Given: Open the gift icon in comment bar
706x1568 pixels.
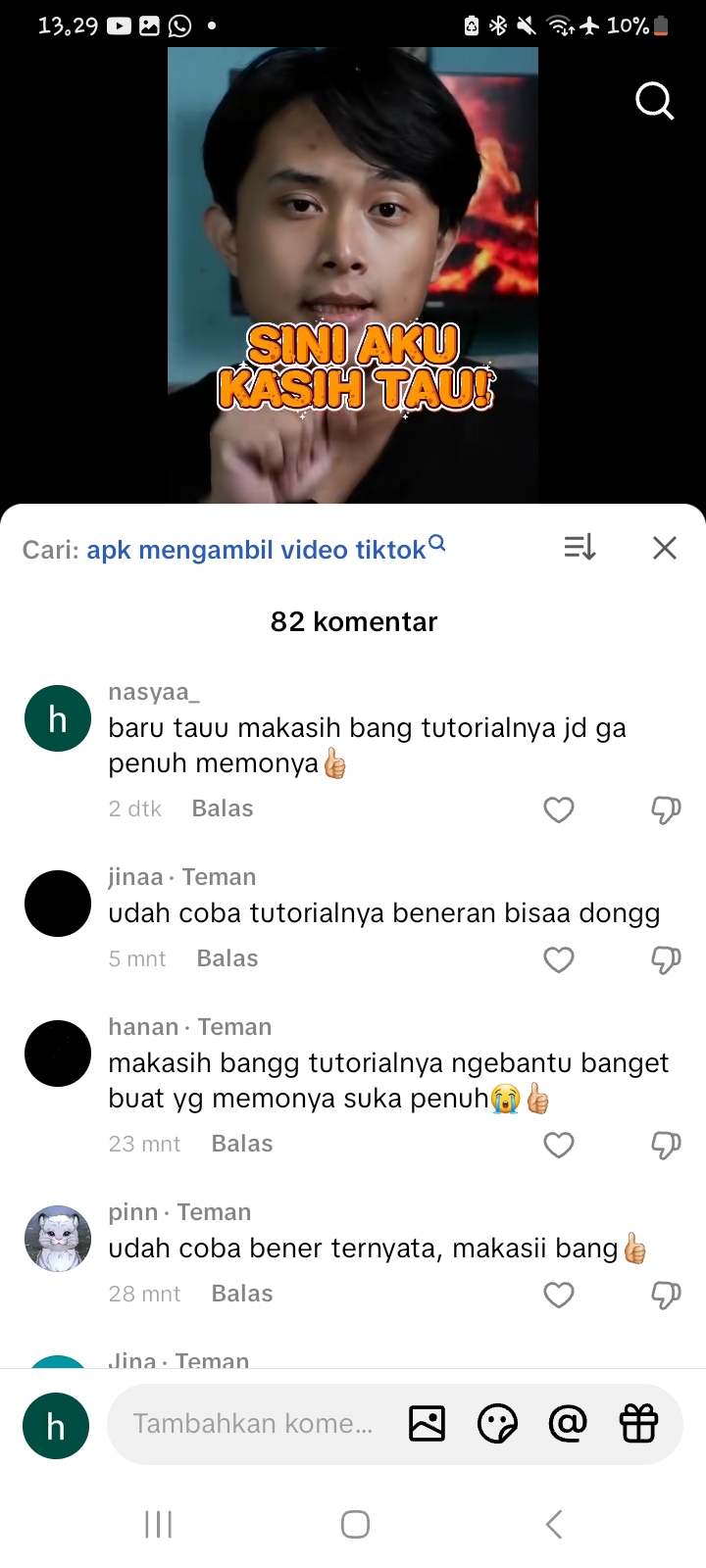Looking at the screenshot, I should [638, 1424].
